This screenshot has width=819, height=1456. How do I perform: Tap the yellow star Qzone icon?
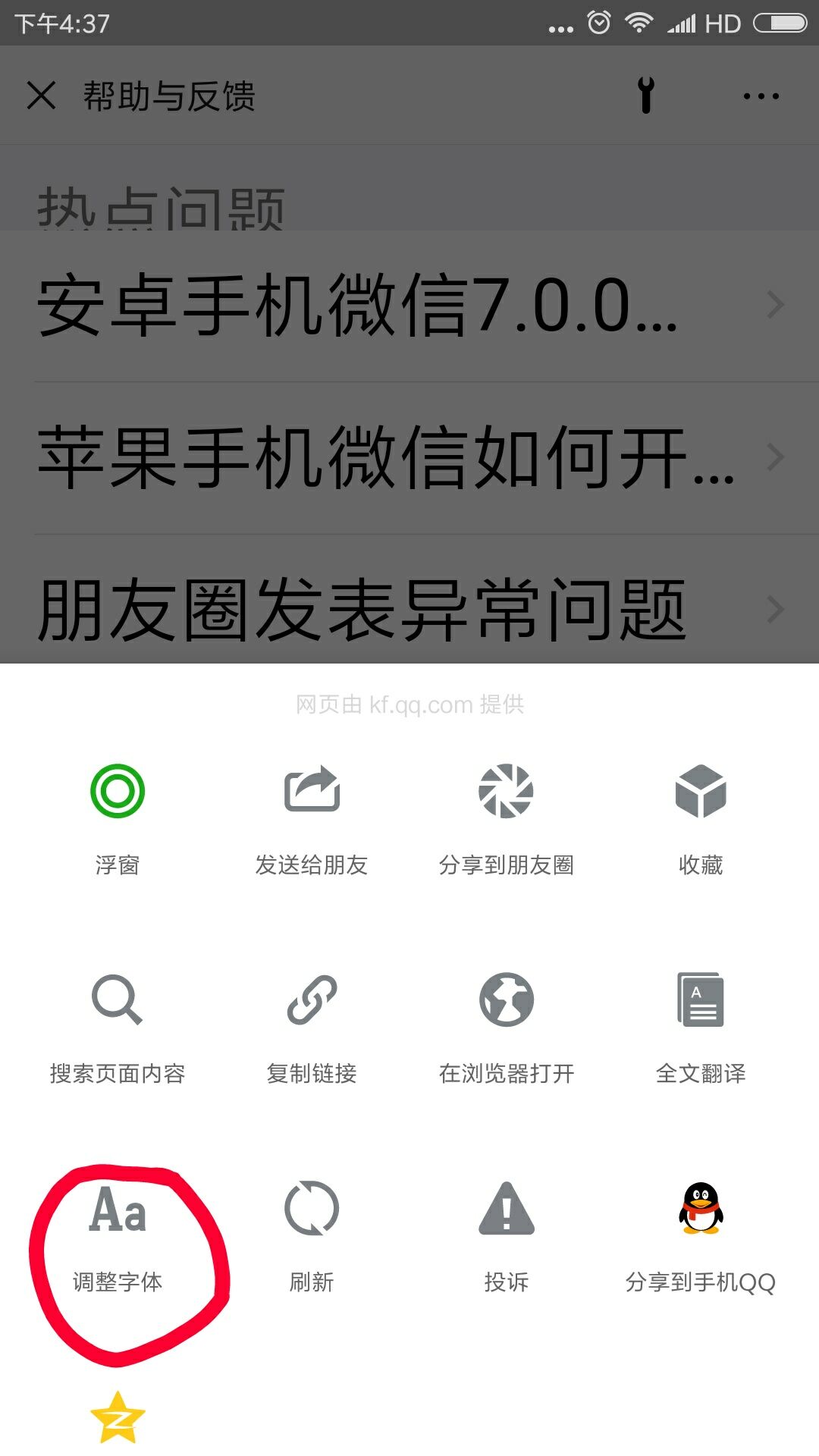[x=118, y=1417]
